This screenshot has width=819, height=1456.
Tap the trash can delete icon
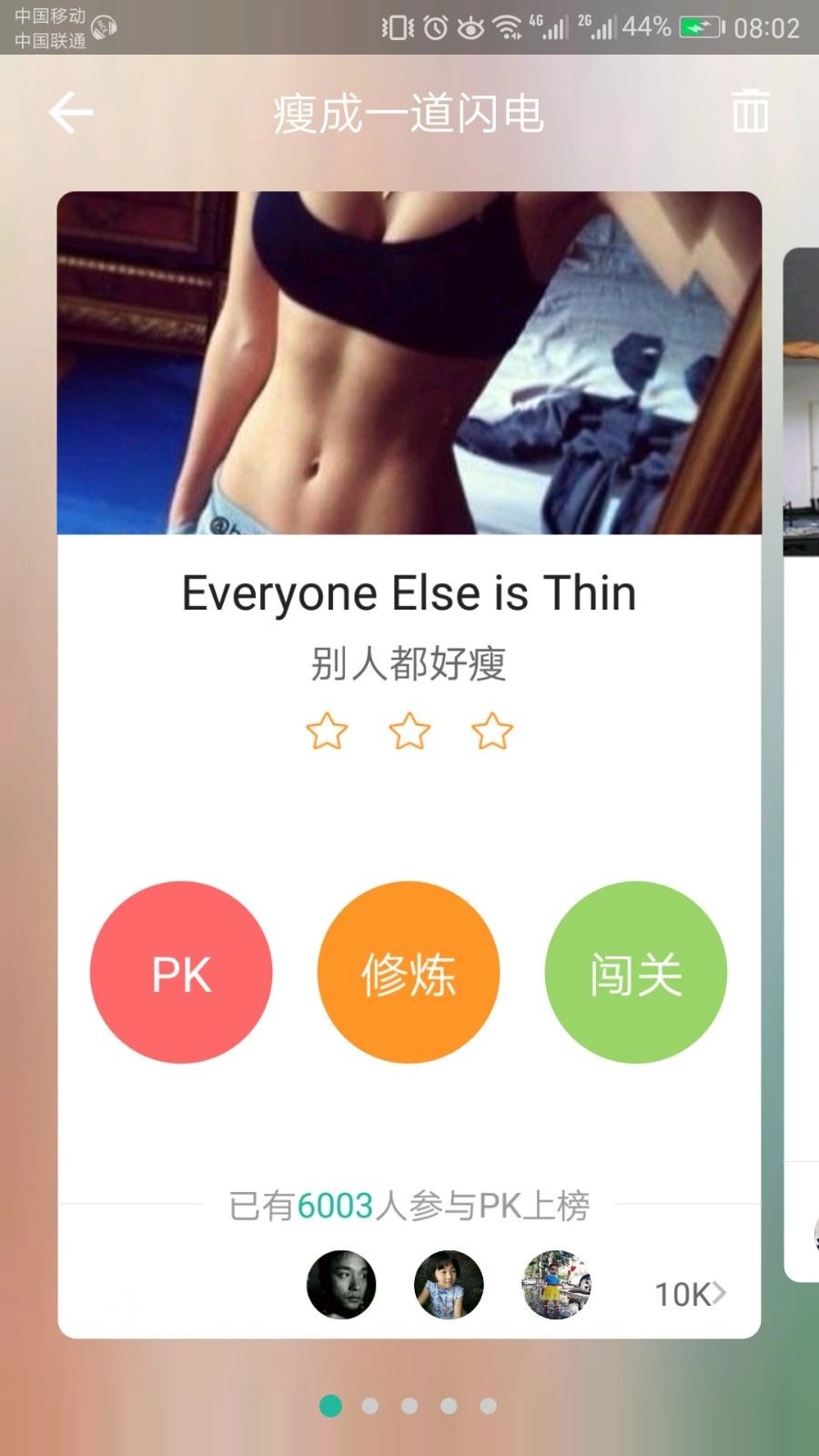pyautogui.click(x=750, y=112)
